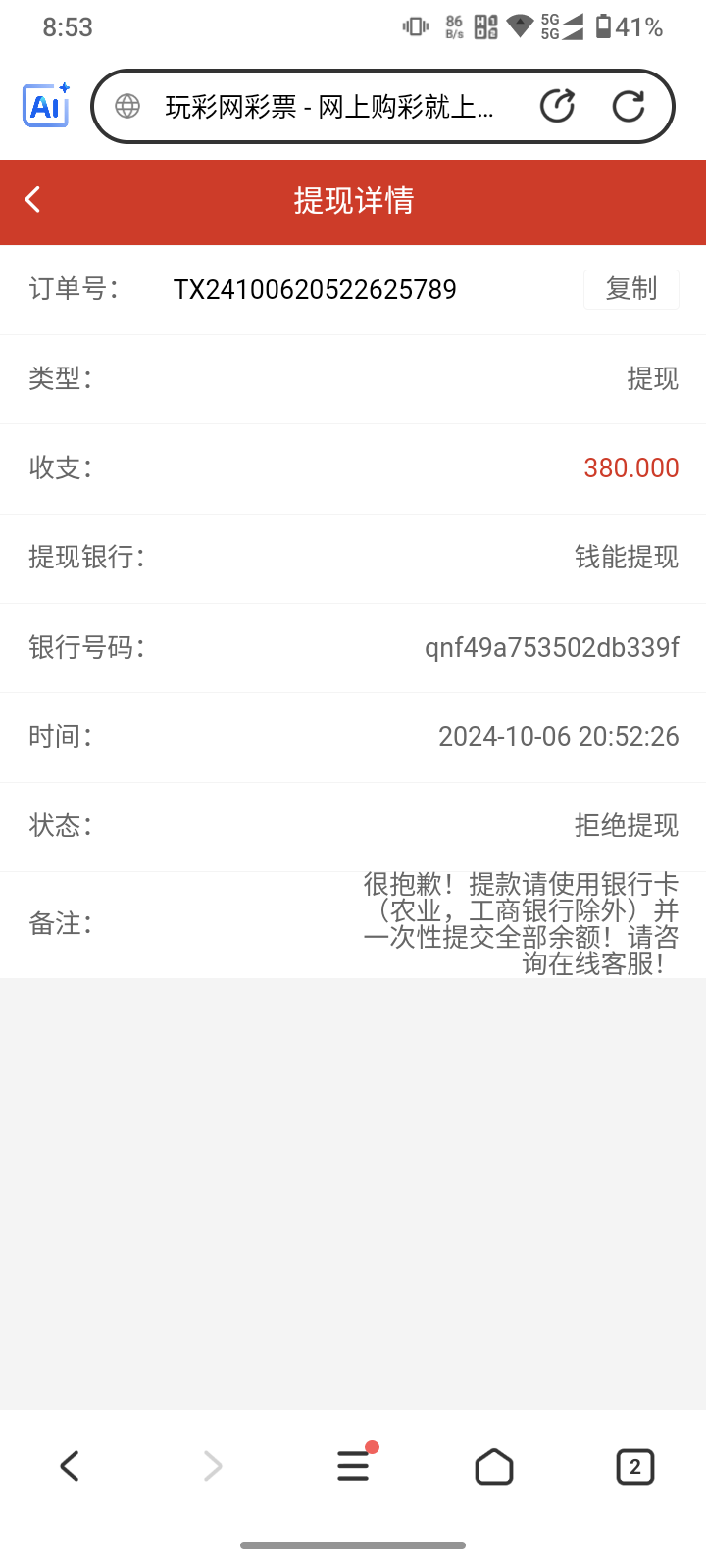Tap the address bar showing 玩彩网彩票
Screen dimensions: 706x1568
coord(329,106)
